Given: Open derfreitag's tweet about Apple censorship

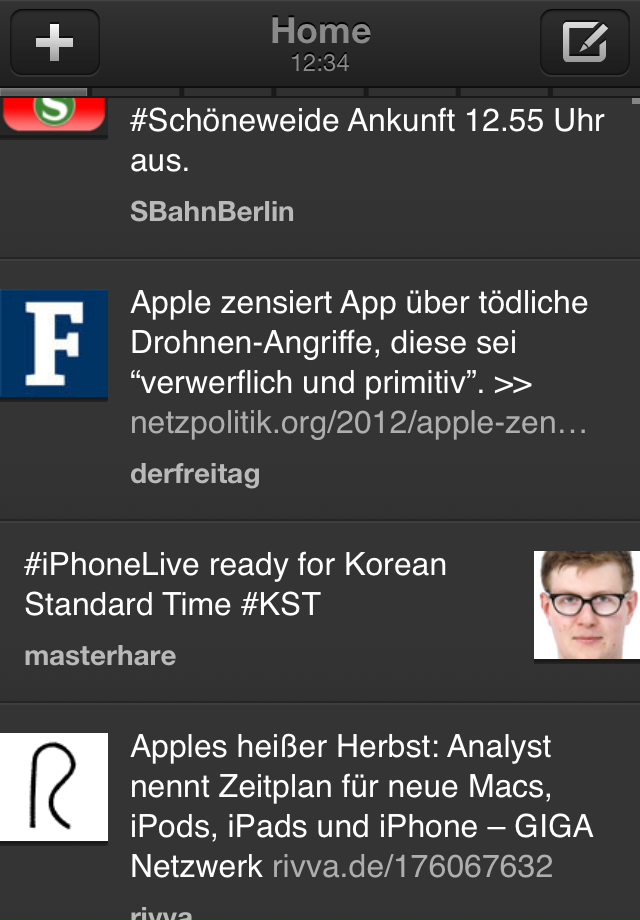Looking at the screenshot, I should click(x=360, y=343).
